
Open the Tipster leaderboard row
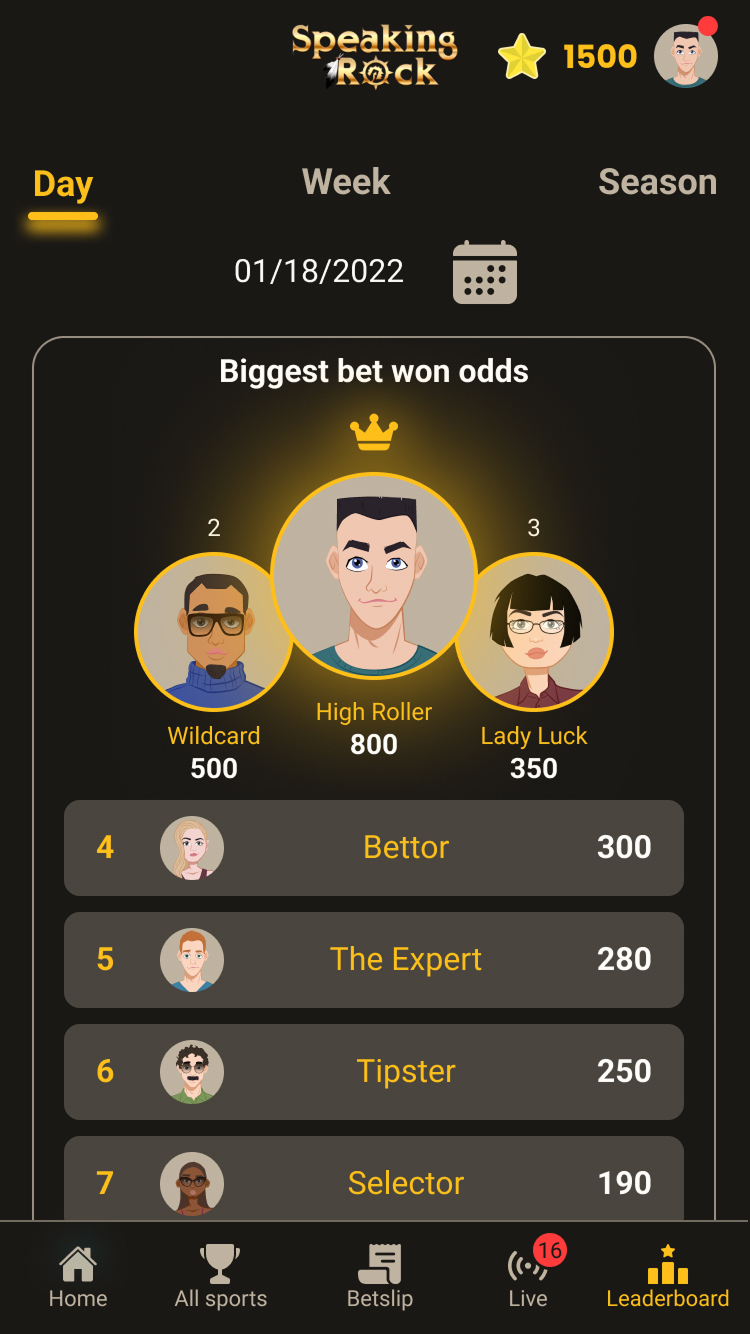tap(374, 1071)
